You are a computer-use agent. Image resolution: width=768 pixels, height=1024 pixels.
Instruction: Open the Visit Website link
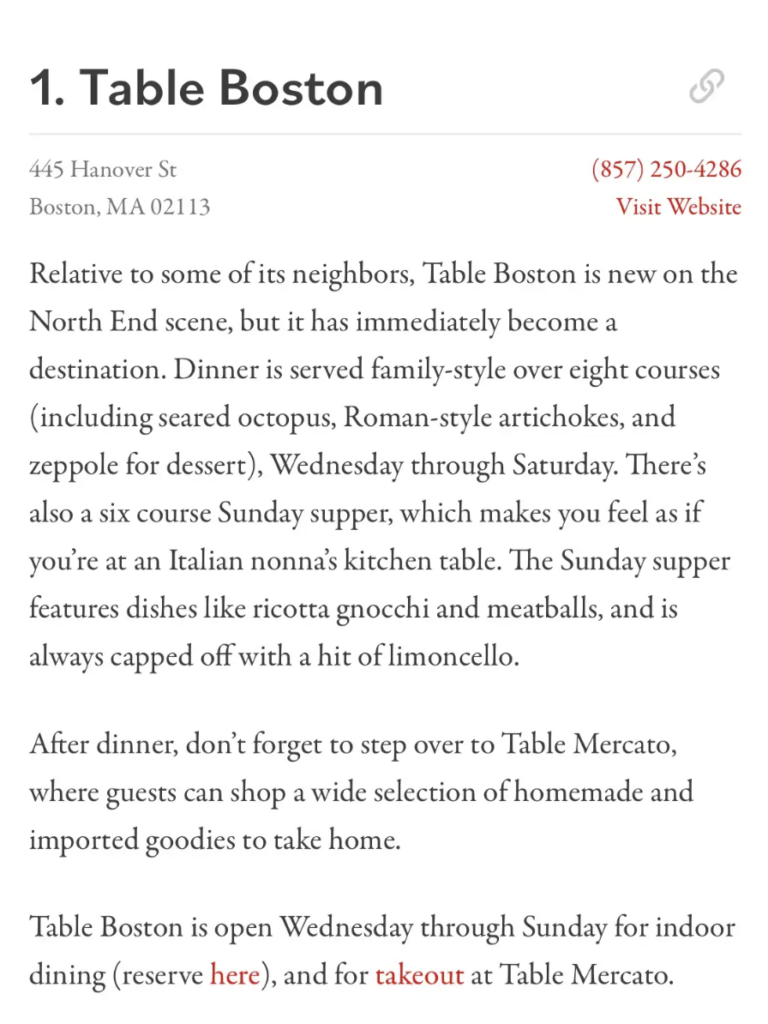coord(678,207)
